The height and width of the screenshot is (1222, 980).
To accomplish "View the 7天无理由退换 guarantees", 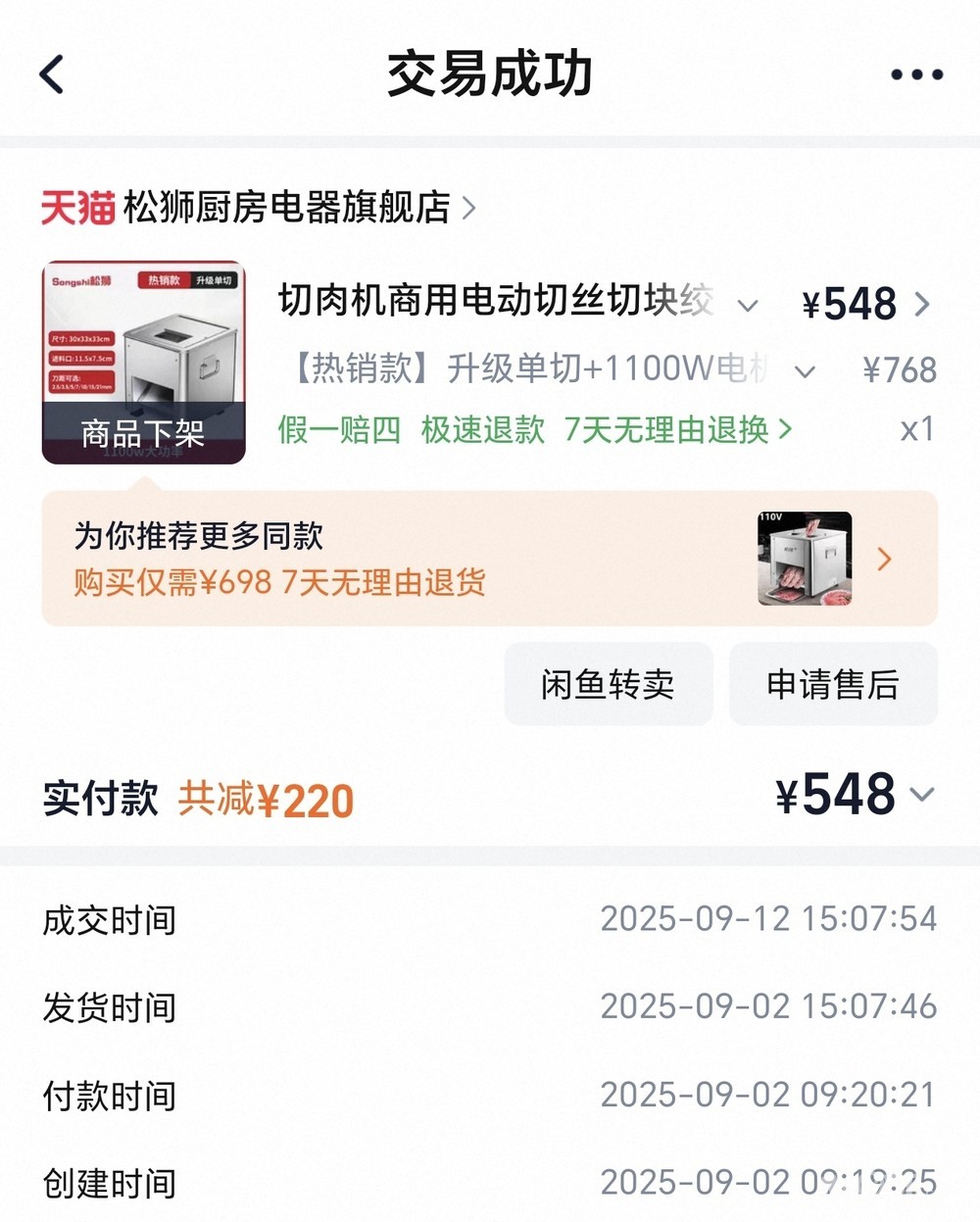I will pyautogui.click(x=676, y=429).
